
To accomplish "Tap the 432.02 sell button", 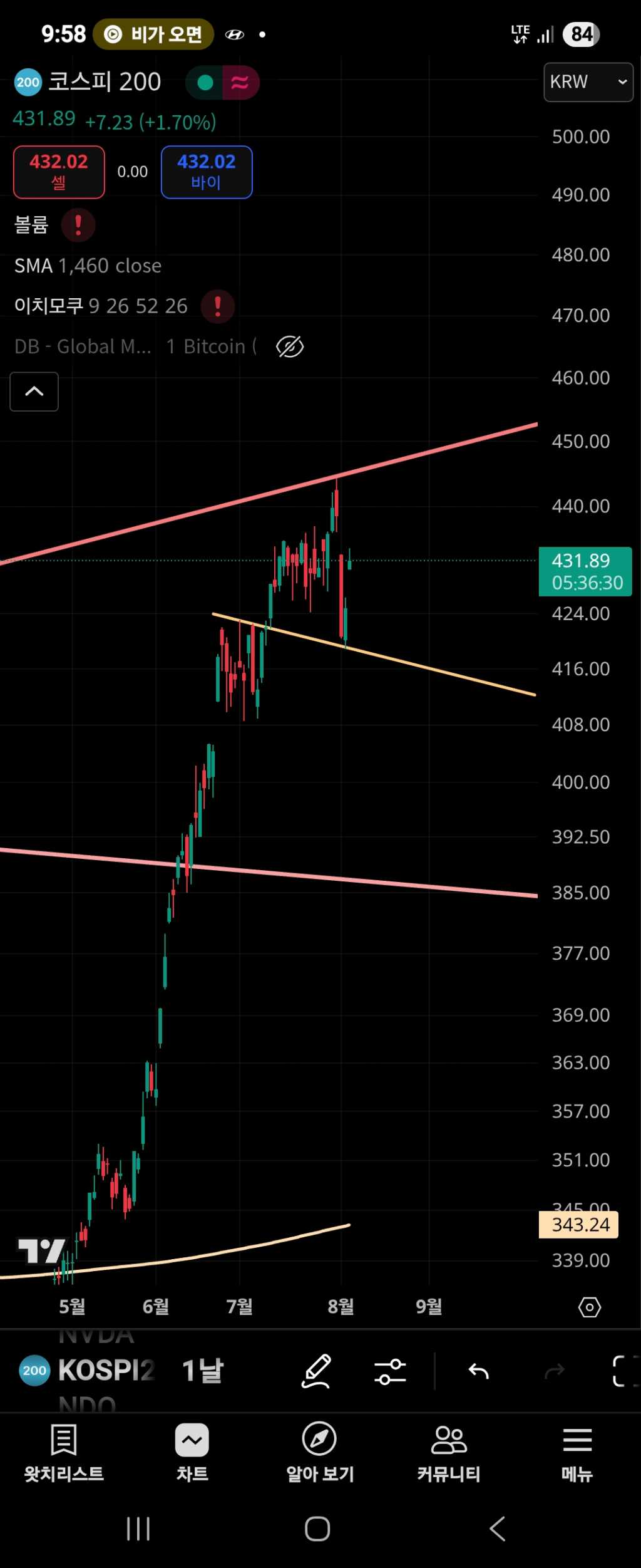I will coord(59,172).
